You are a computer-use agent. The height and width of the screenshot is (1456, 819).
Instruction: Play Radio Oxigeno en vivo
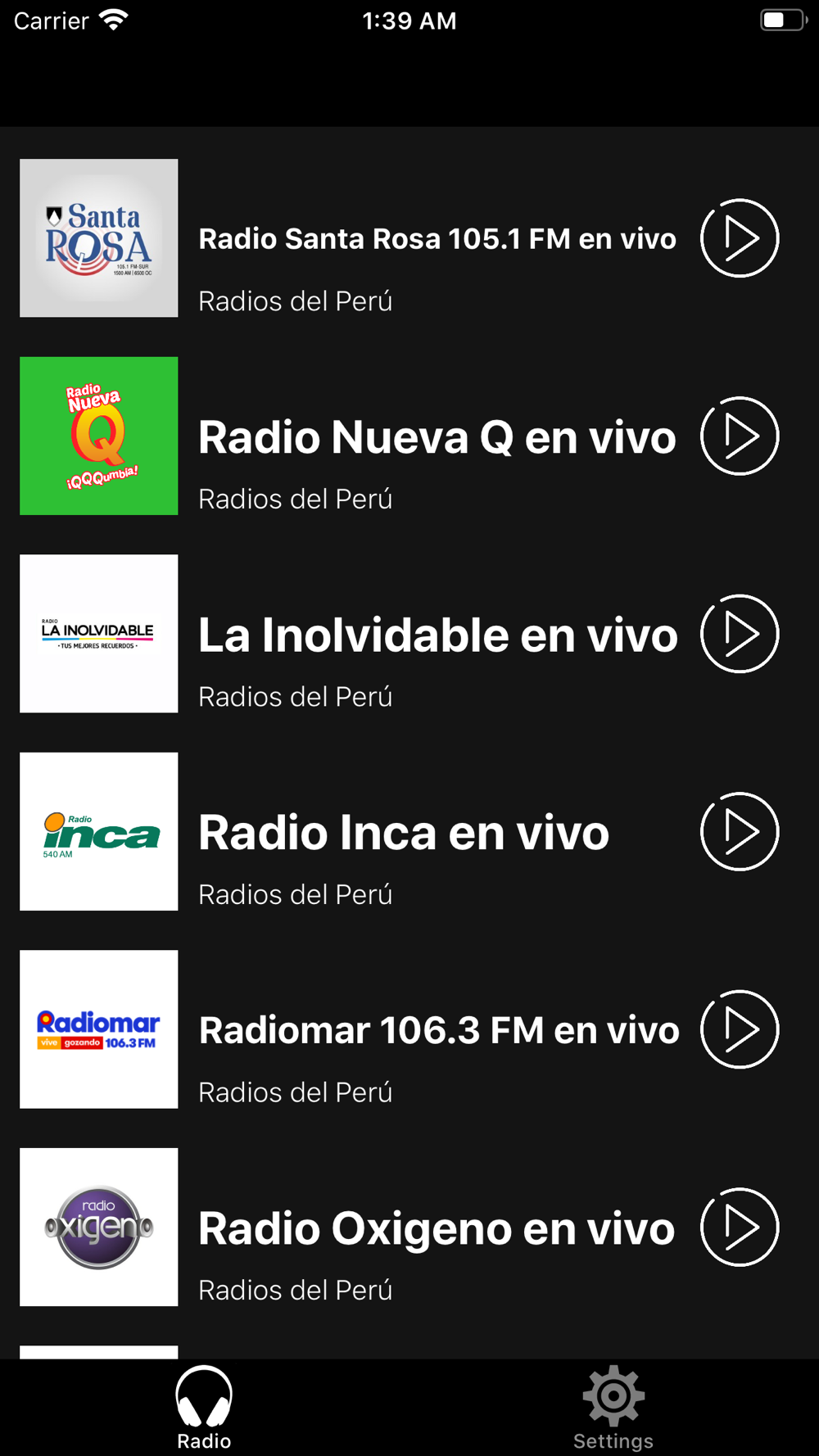tap(740, 1227)
